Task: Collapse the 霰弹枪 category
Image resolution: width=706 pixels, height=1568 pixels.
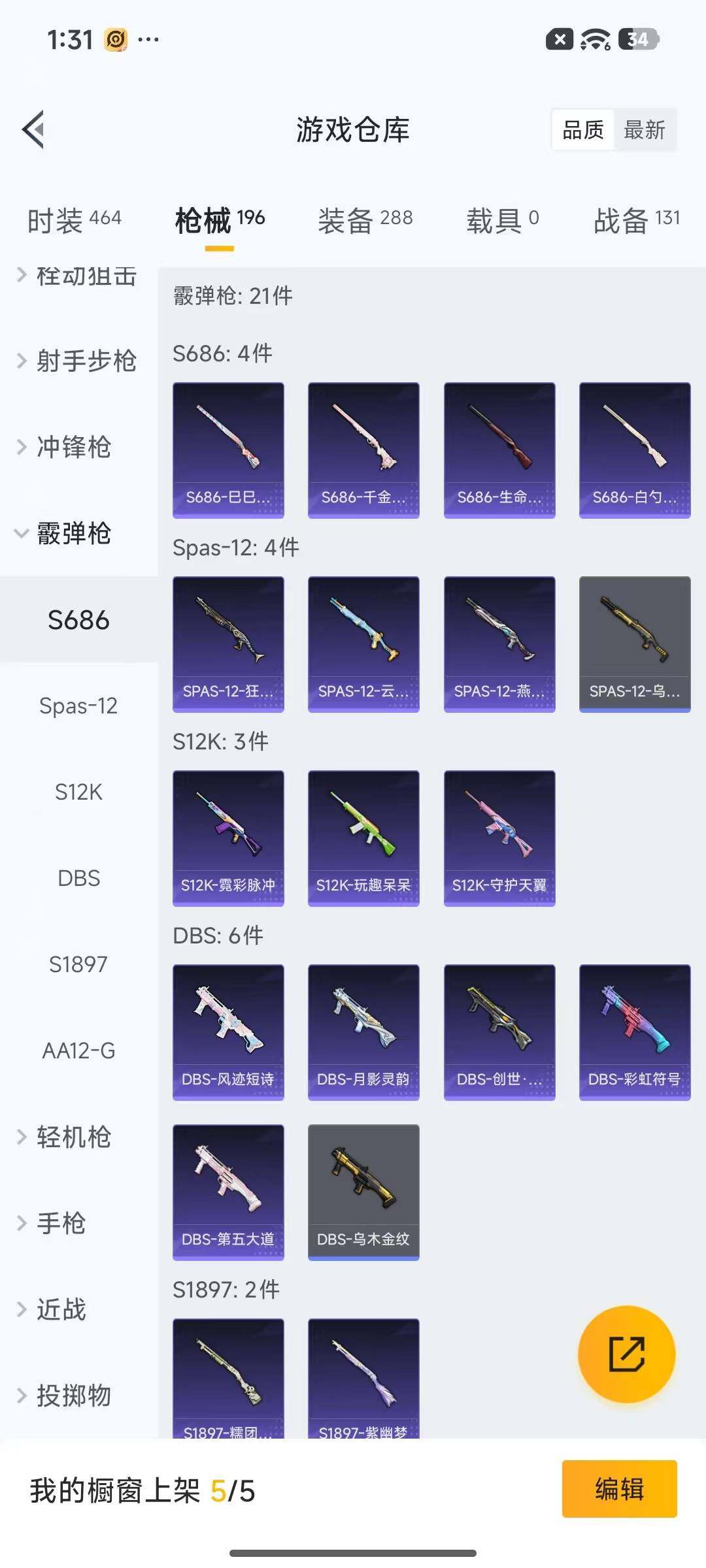Action: click(74, 534)
